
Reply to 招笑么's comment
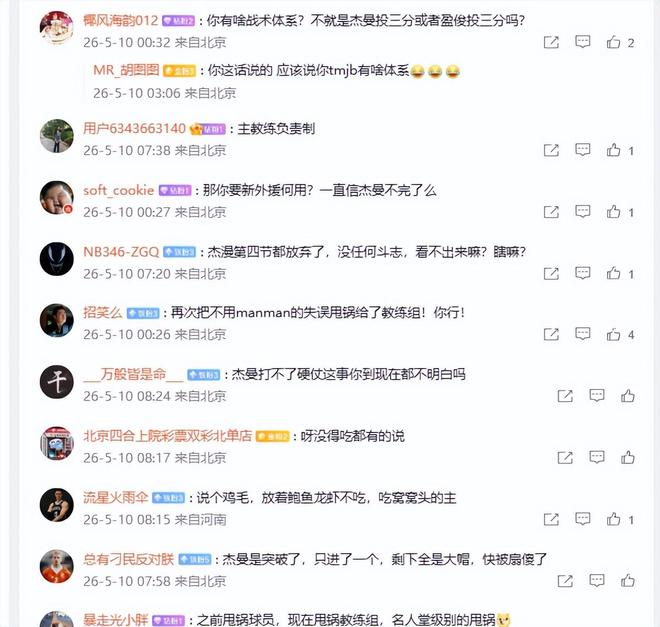pos(583,334)
